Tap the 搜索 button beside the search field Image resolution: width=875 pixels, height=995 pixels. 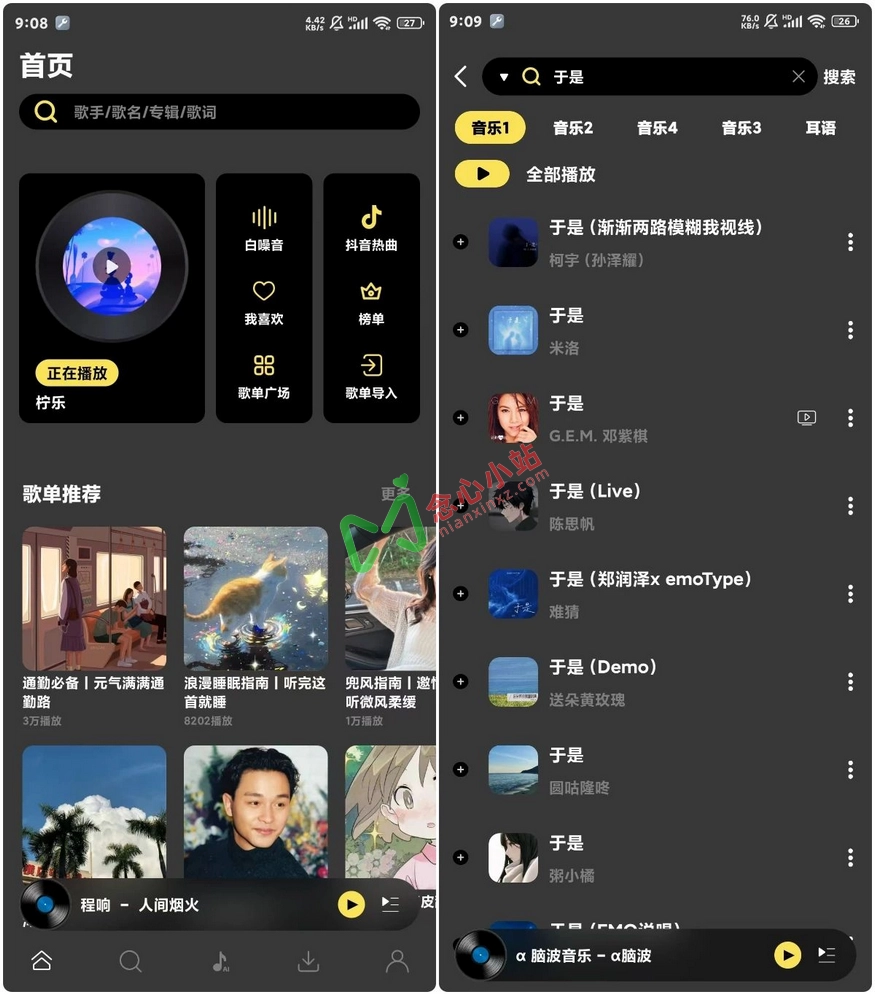click(x=841, y=77)
